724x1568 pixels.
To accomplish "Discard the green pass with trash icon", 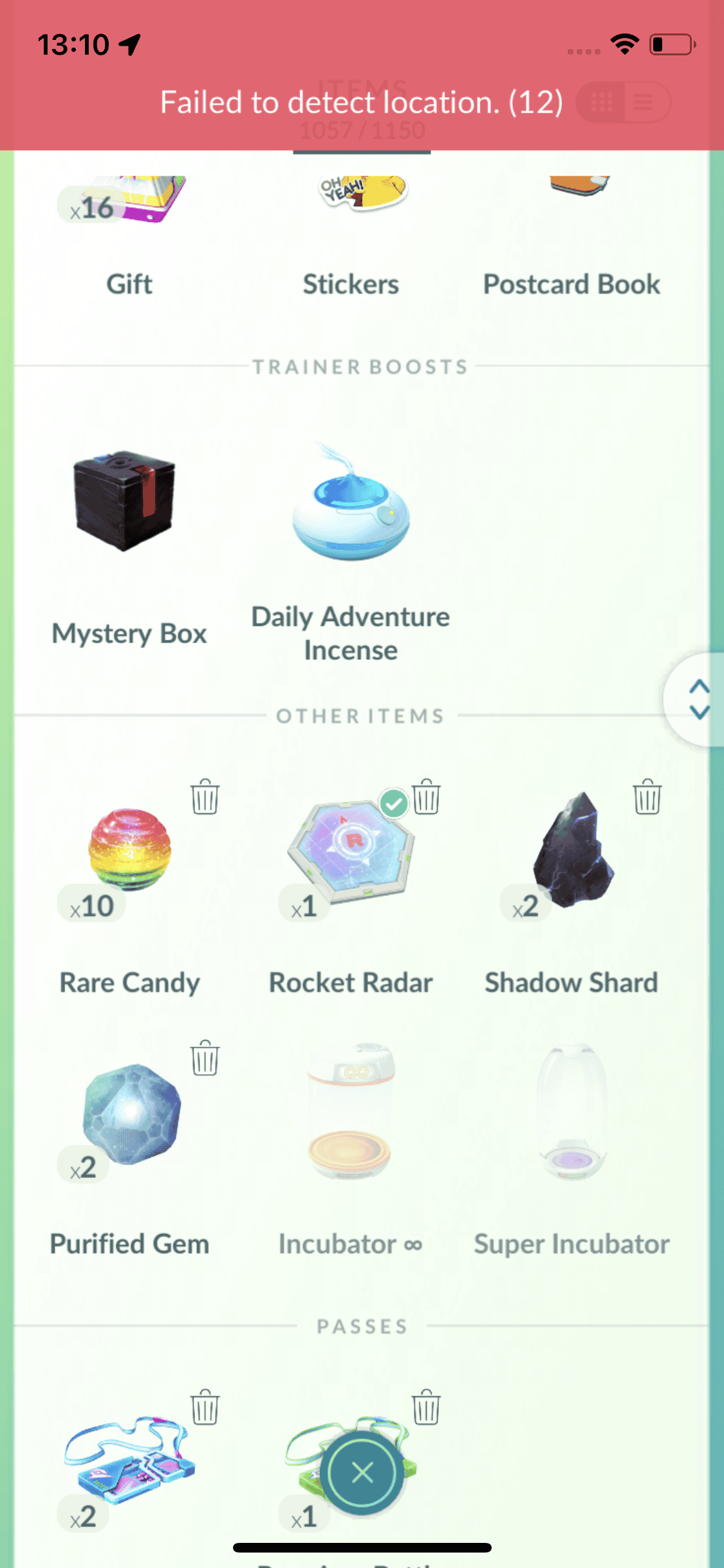I will [426, 1407].
